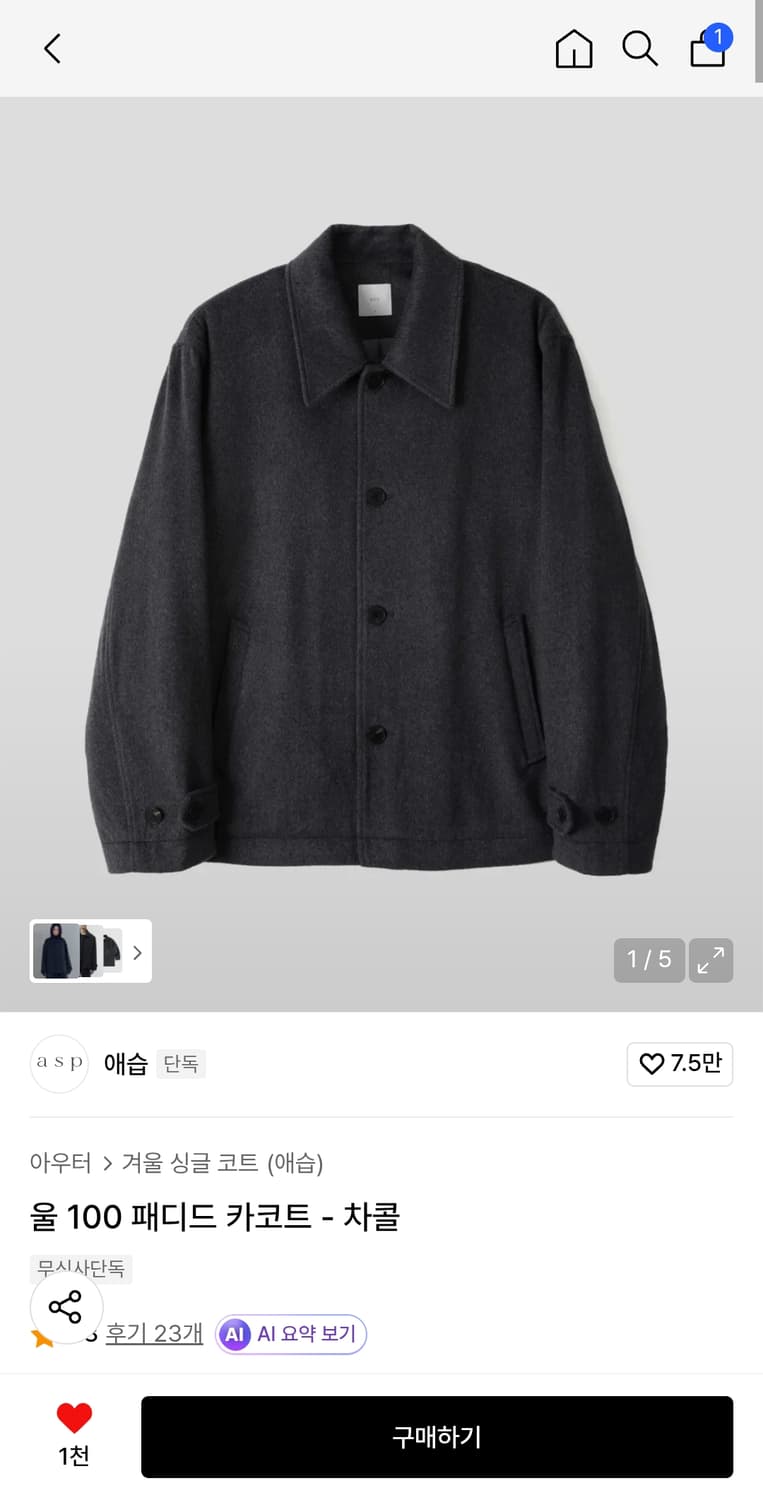Viewport: 763px width, 1500px height.
Task: Go to the home page icon
Action: click(573, 48)
